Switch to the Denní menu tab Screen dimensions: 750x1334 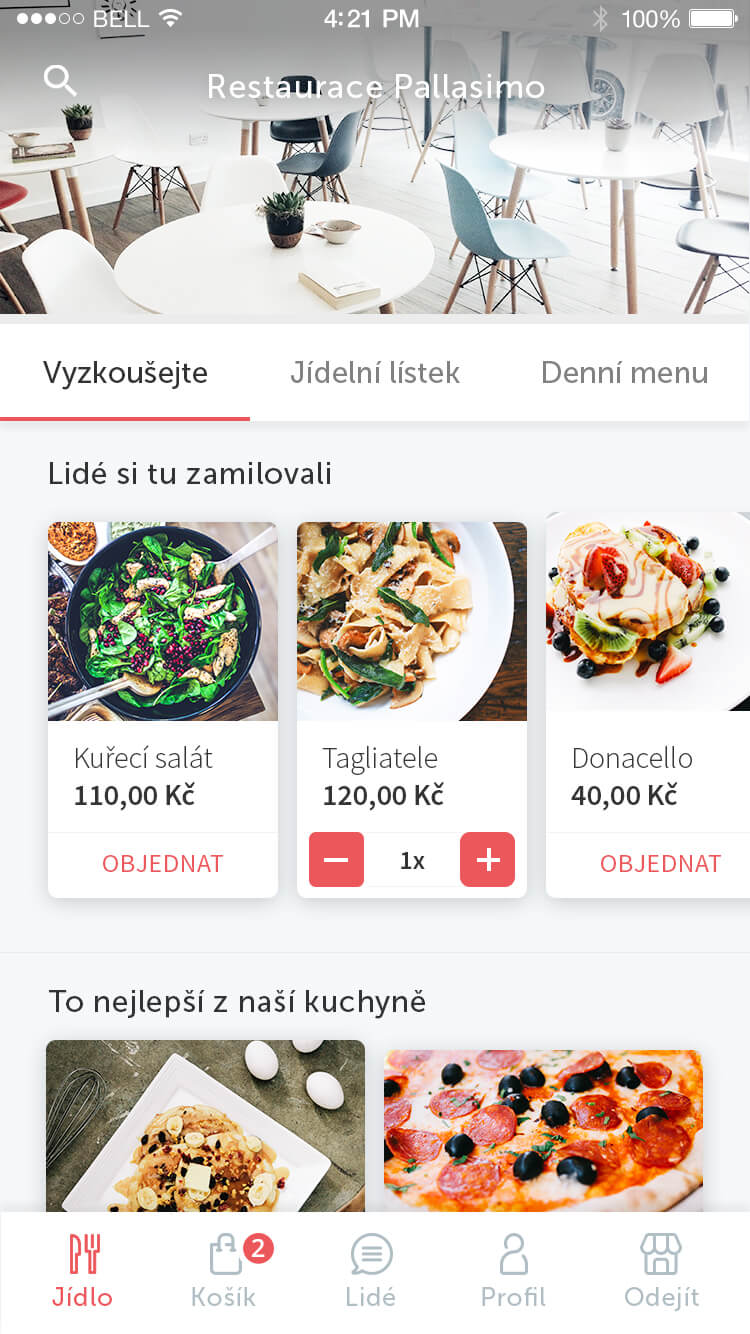click(624, 373)
